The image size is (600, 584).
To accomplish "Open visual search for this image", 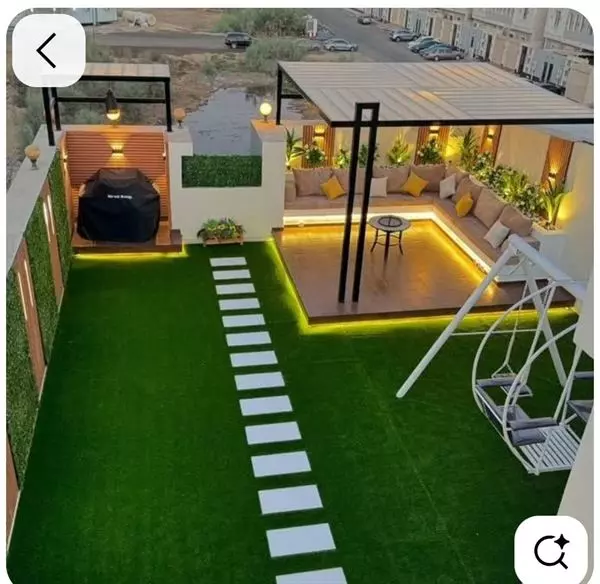I will [551, 551].
